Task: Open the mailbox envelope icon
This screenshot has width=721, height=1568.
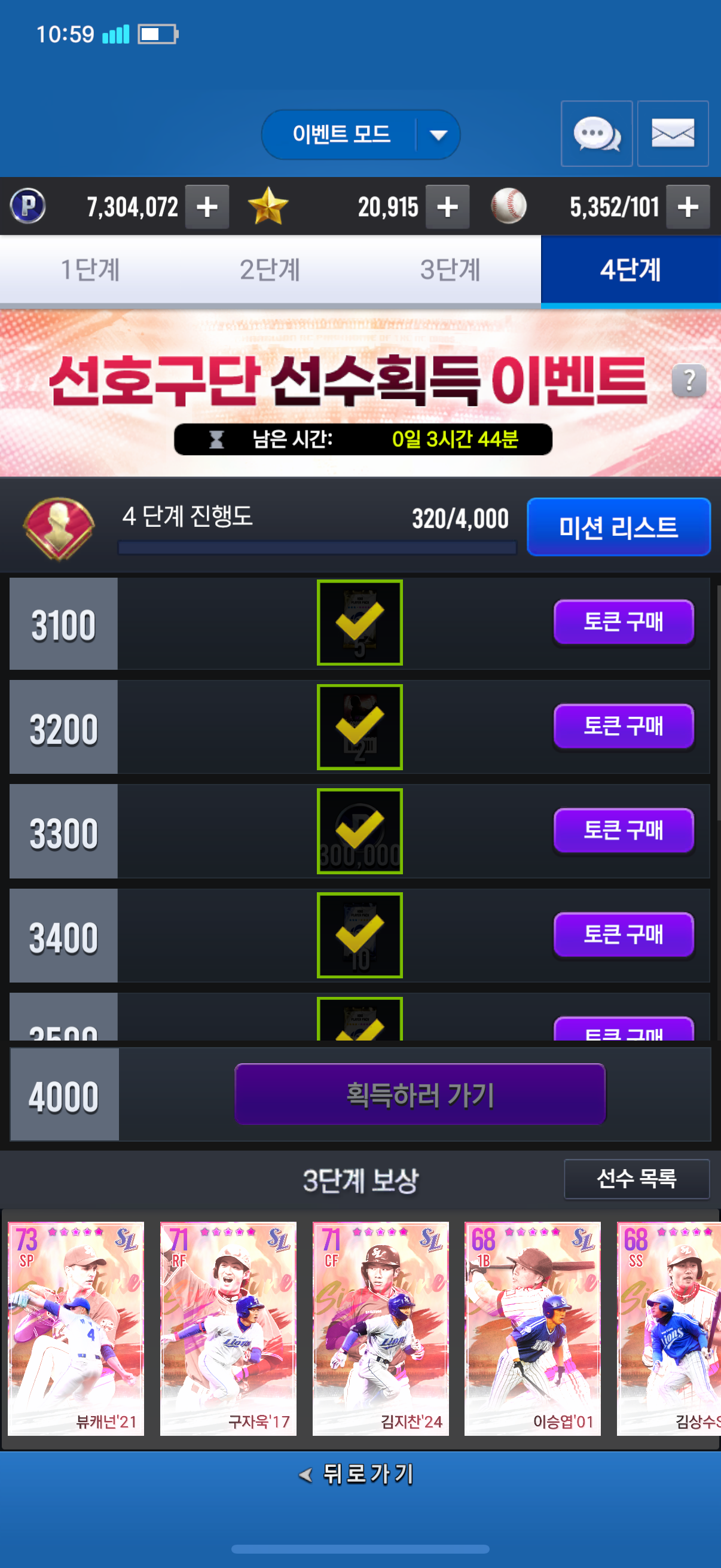Action: tap(673, 134)
